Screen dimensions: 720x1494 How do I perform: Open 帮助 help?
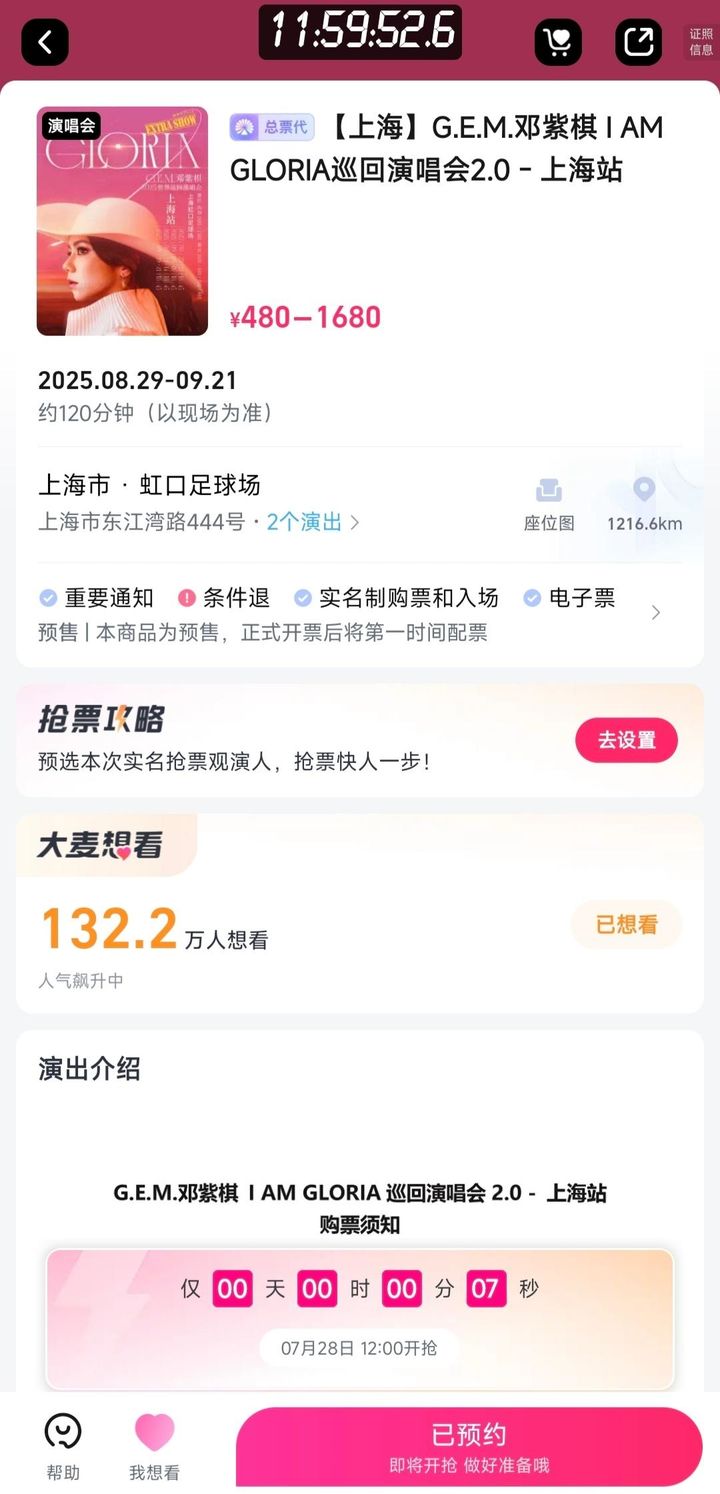63,1447
